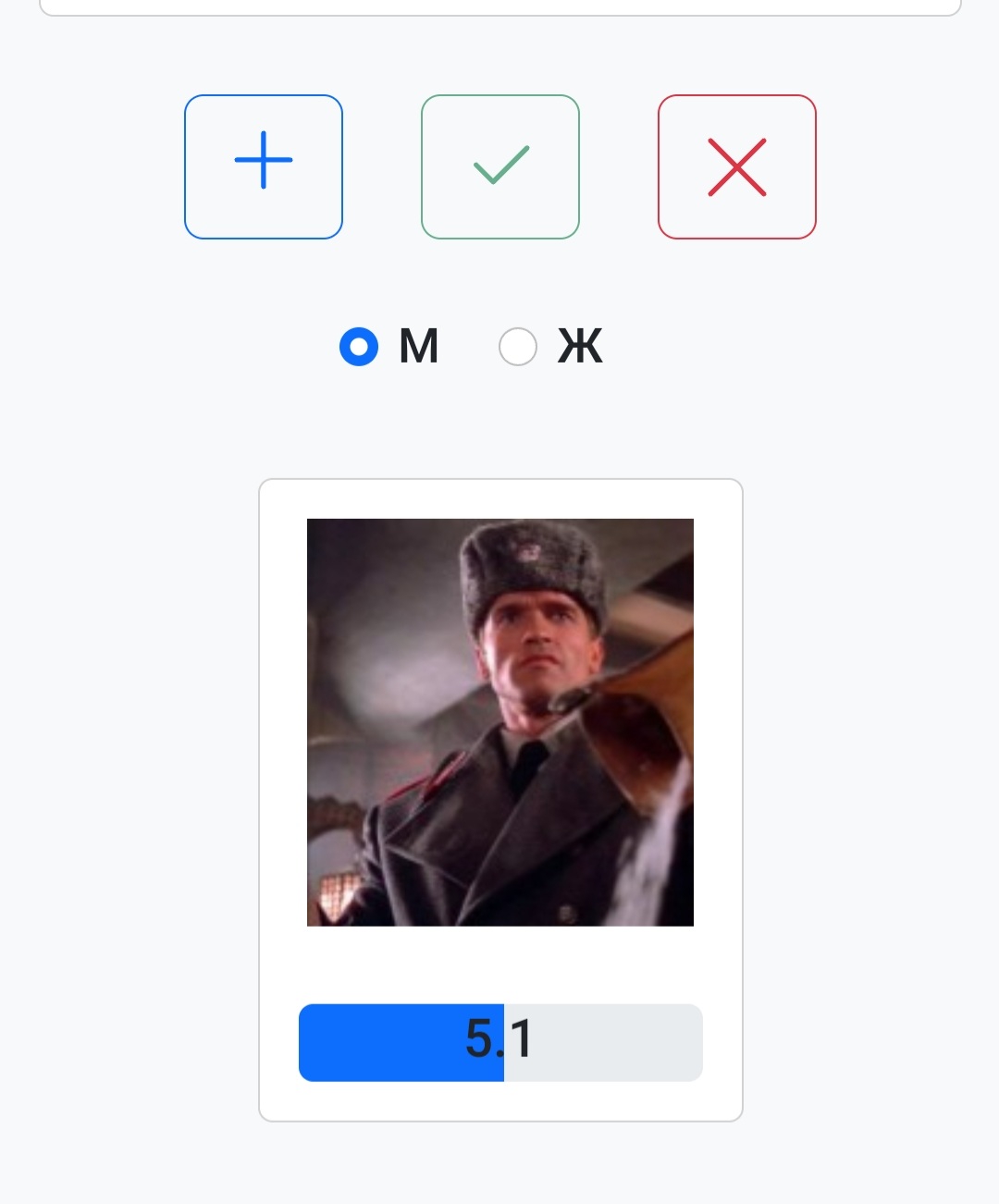The width and height of the screenshot is (999, 1204).
Task: Select the М radio option
Action: pos(359,348)
